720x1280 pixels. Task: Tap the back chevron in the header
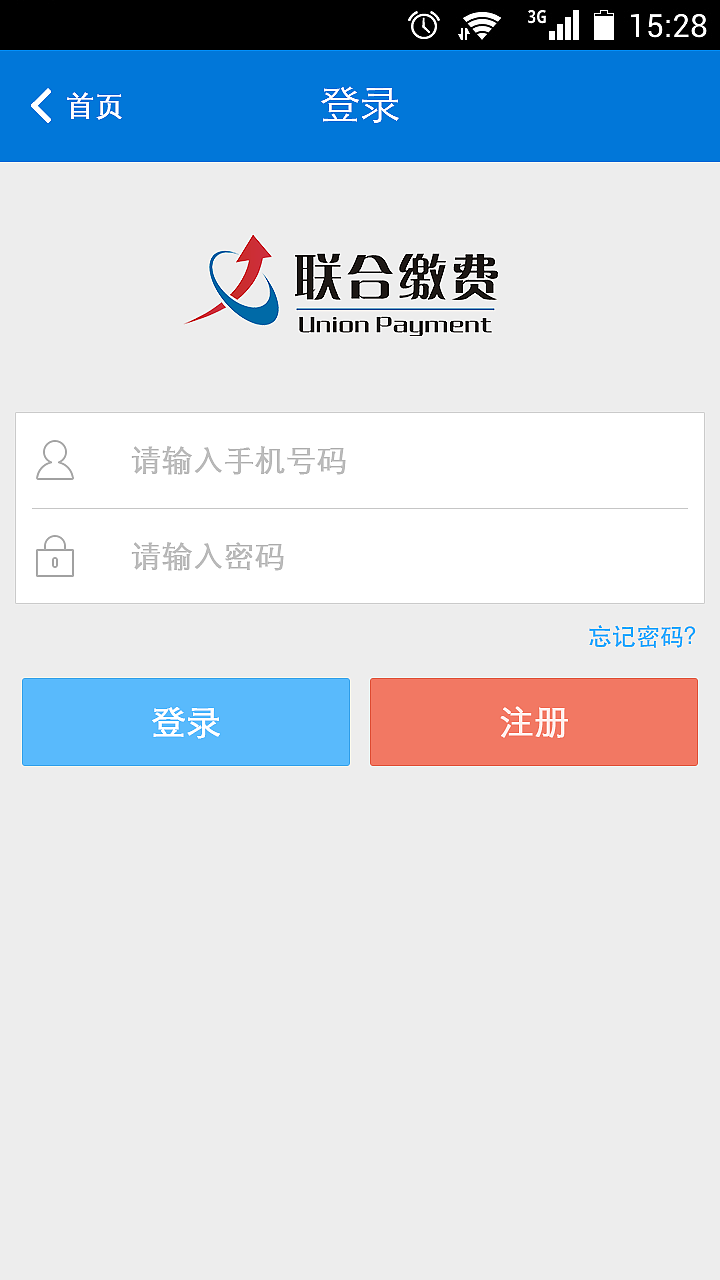[40, 104]
